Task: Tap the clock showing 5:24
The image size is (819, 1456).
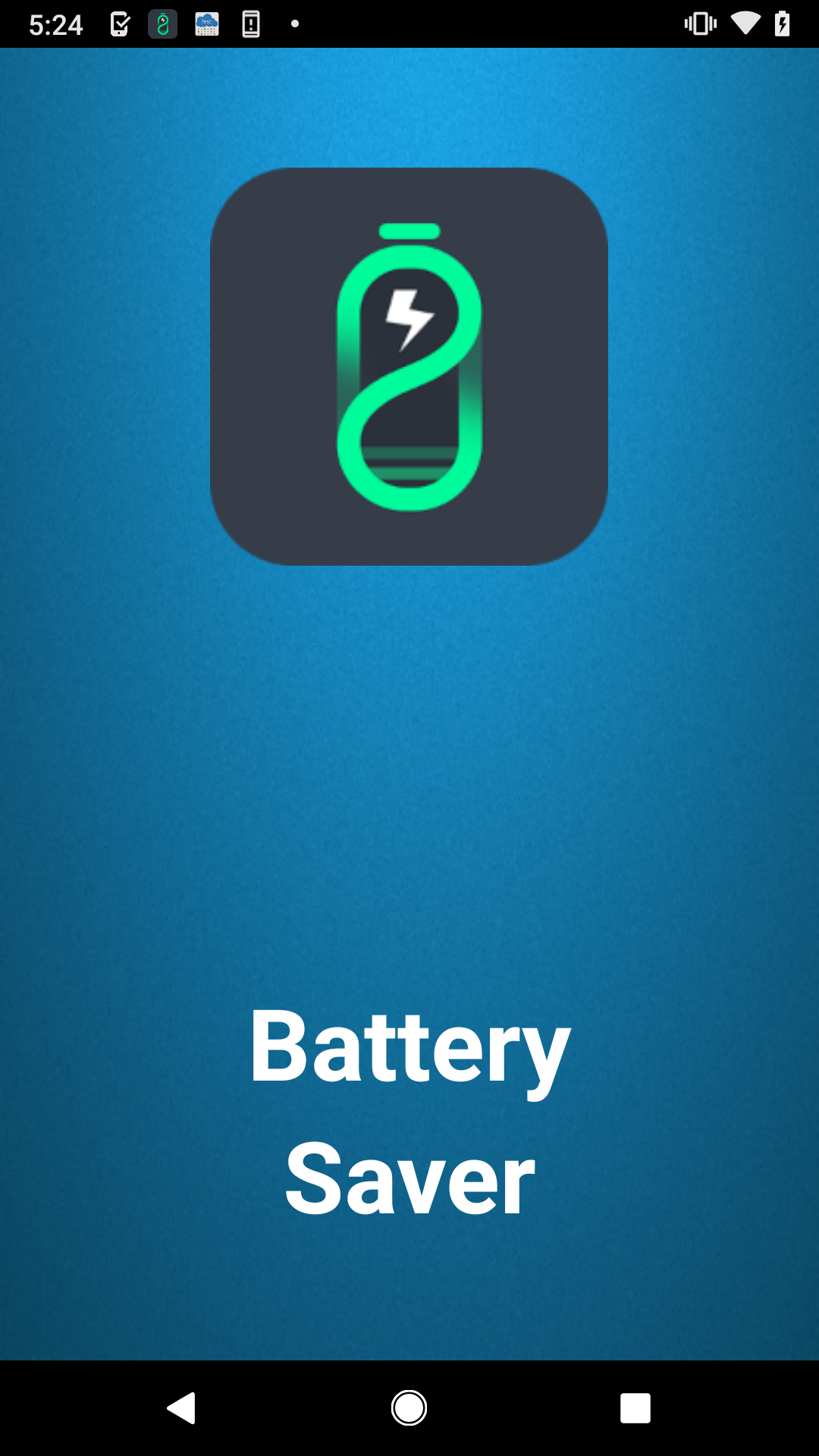Action: click(55, 23)
